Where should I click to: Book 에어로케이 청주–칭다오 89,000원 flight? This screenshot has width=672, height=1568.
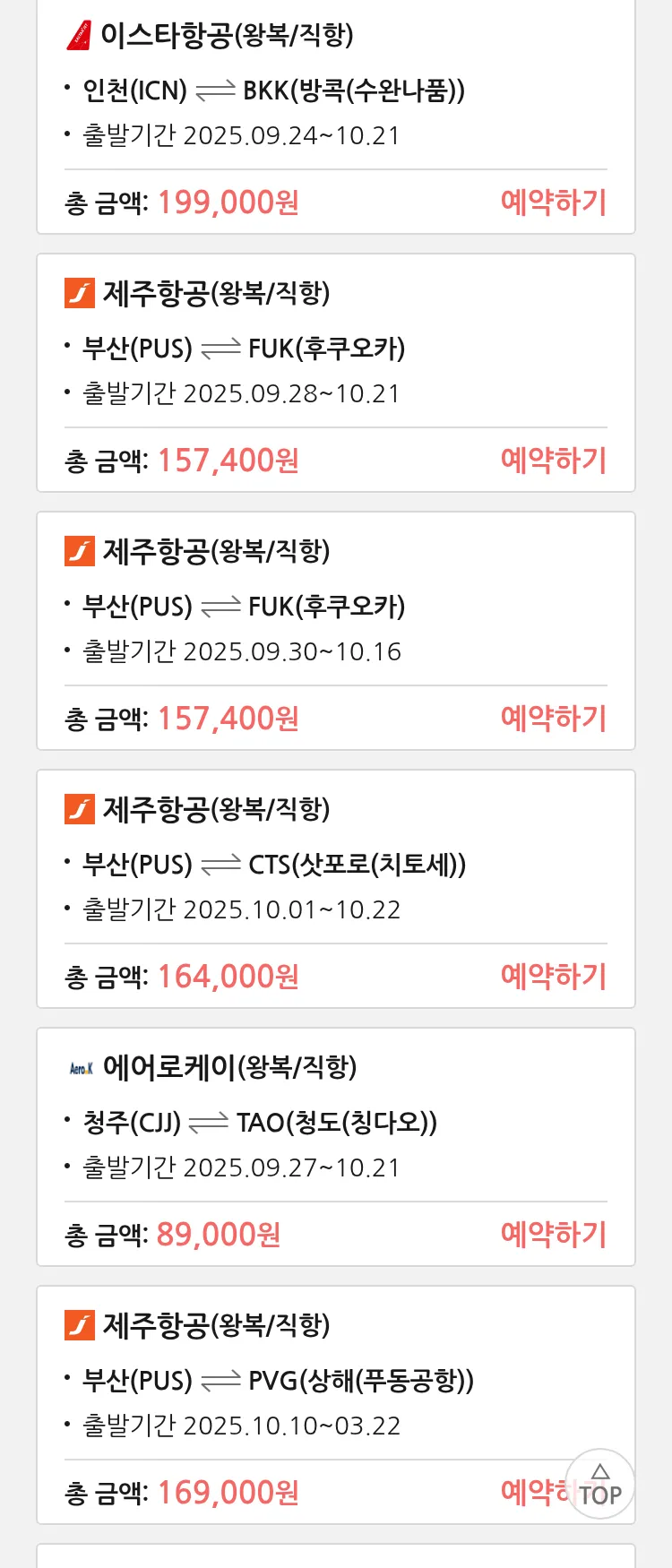pos(553,1235)
